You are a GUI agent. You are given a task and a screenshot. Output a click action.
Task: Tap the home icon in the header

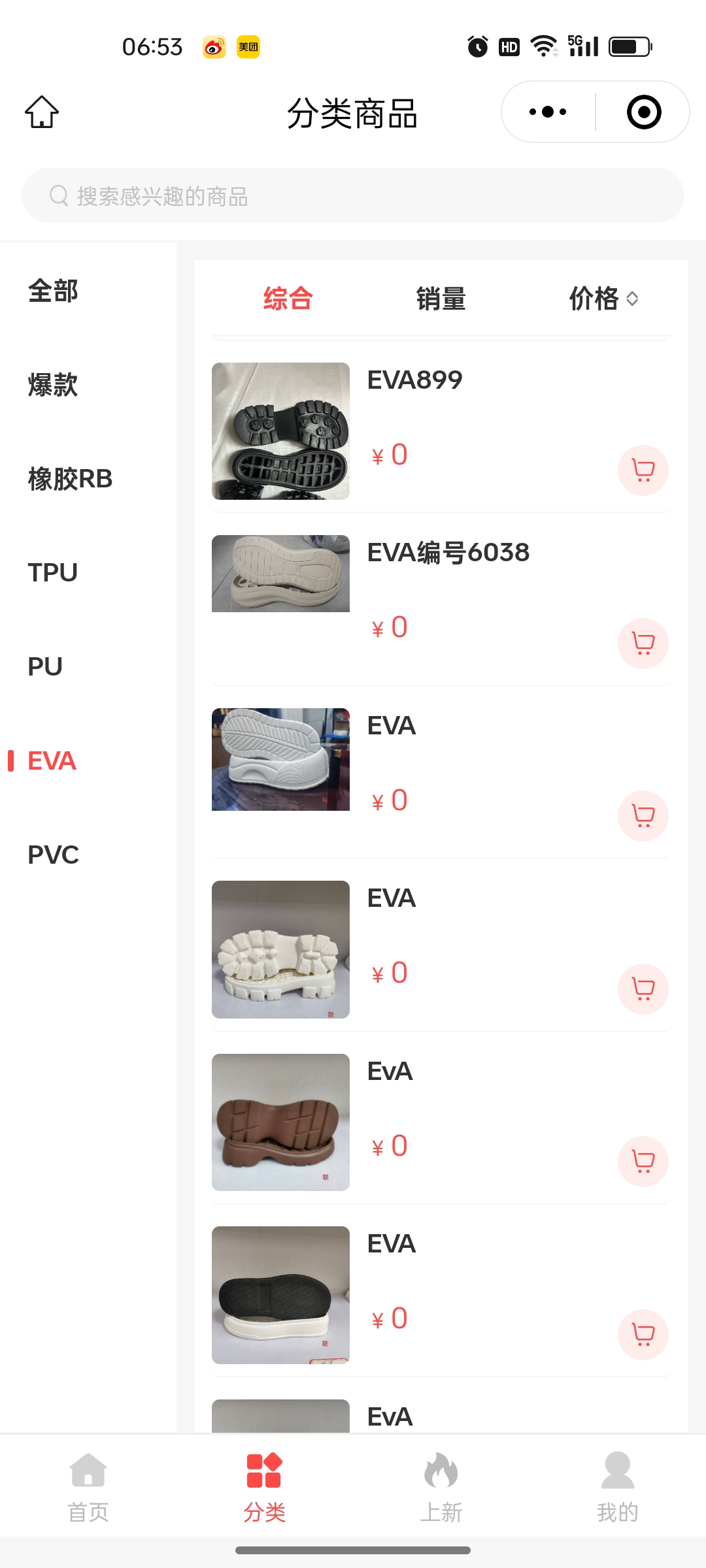pyautogui.click(x=42, y=112)
